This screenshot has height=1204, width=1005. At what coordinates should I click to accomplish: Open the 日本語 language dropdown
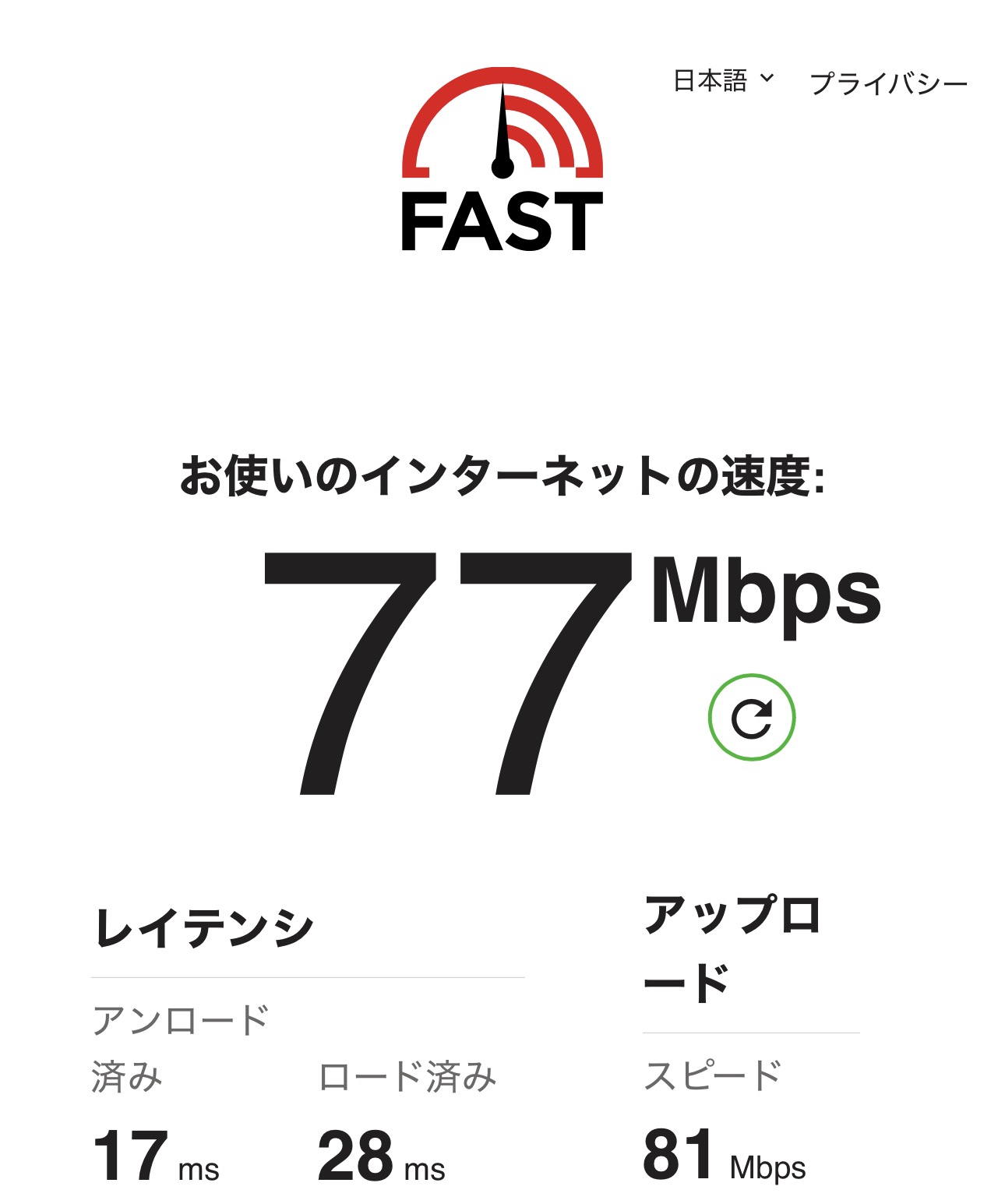[723, 80]
